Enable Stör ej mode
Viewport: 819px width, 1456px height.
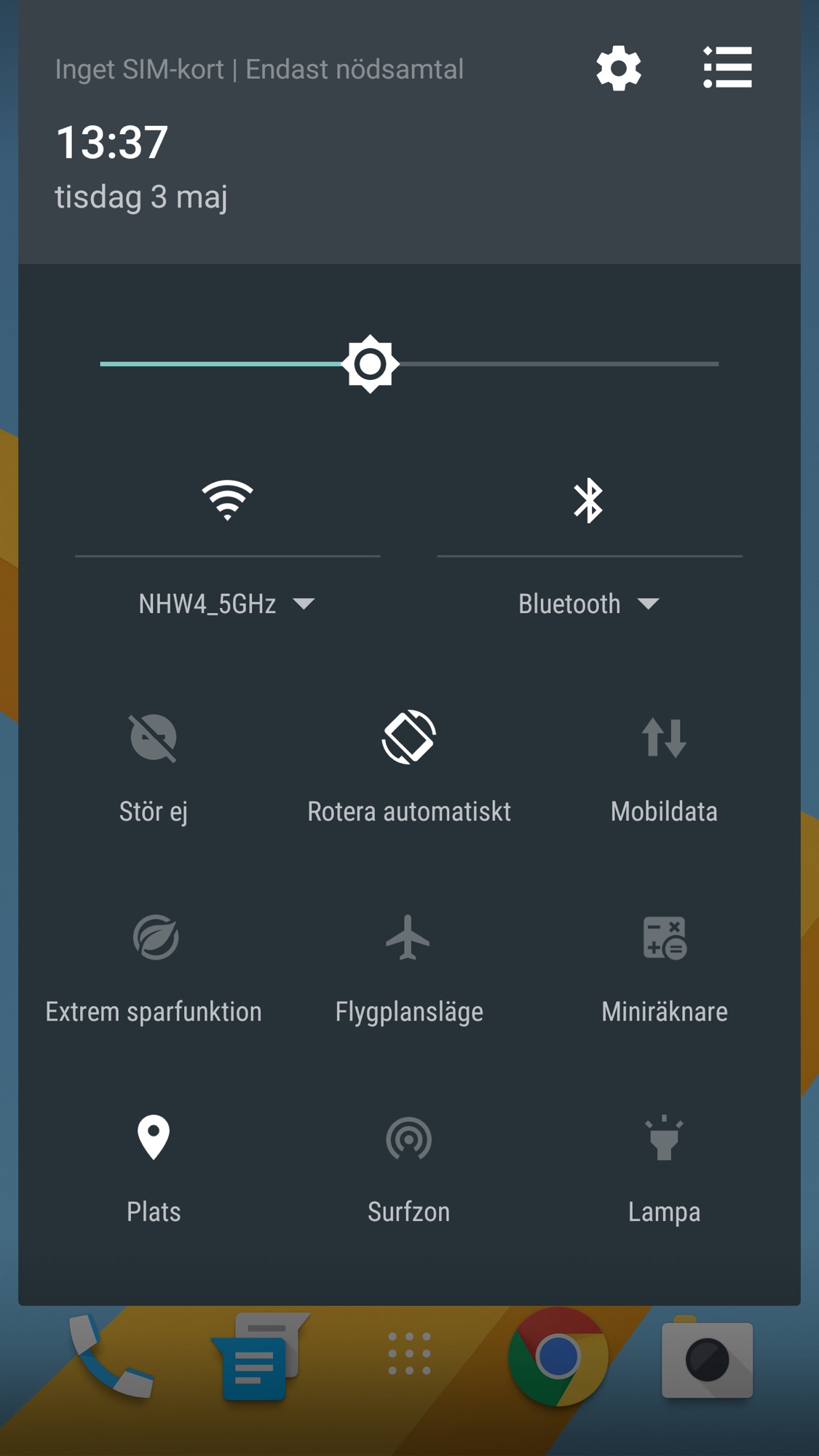coord(154,737)
